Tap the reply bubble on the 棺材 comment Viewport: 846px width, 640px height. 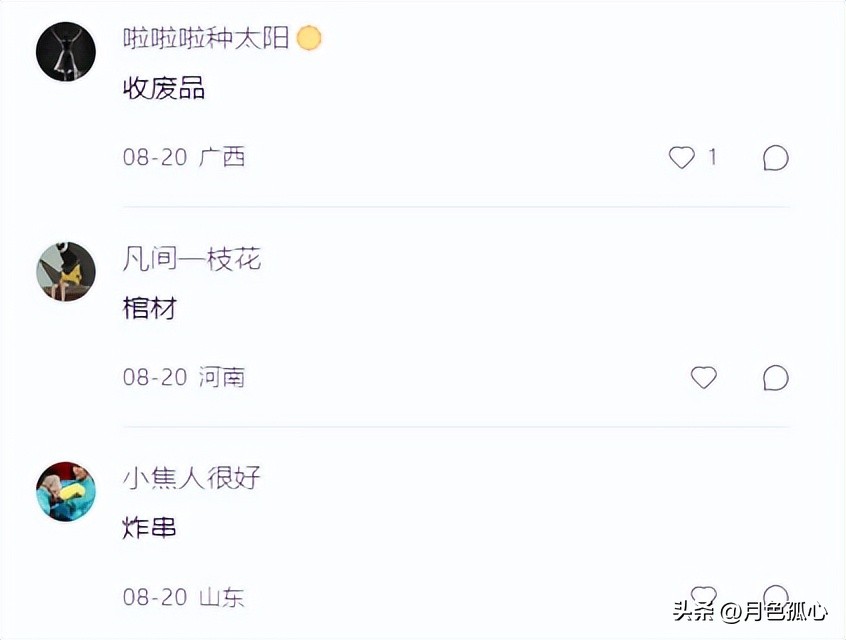(775, 377)
